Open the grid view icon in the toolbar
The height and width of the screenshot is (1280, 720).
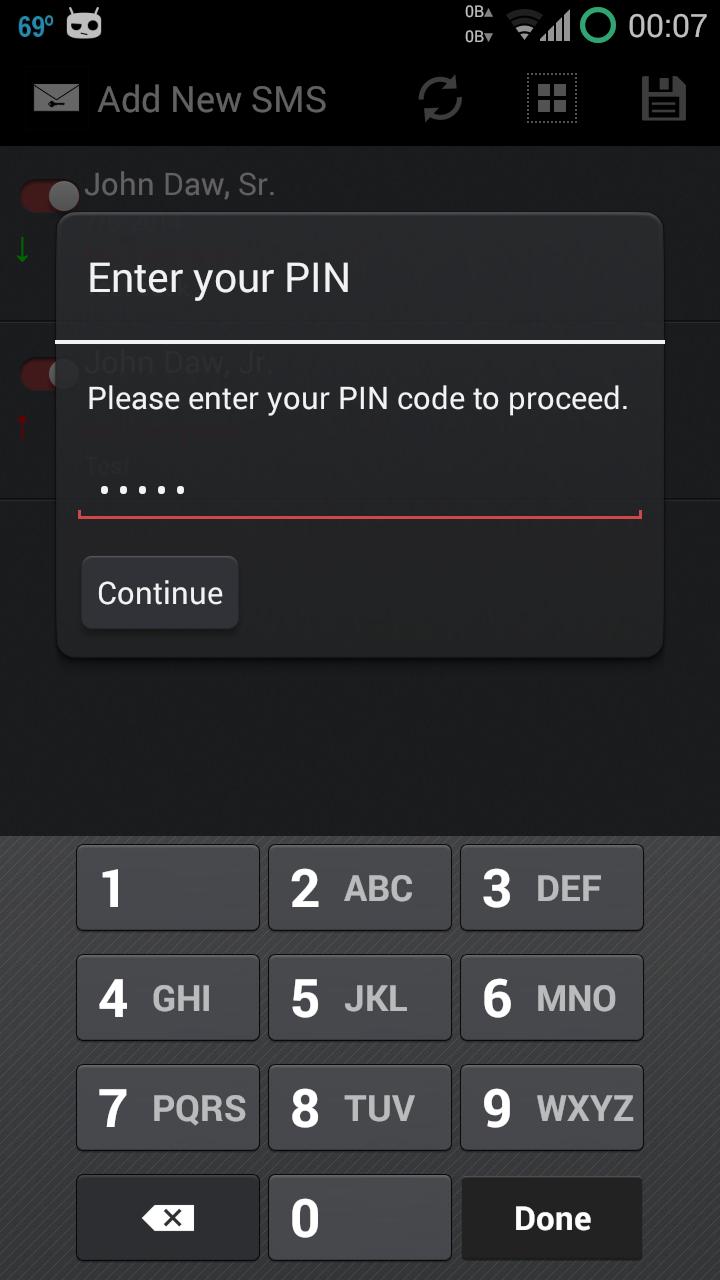(x=551, y=98)
